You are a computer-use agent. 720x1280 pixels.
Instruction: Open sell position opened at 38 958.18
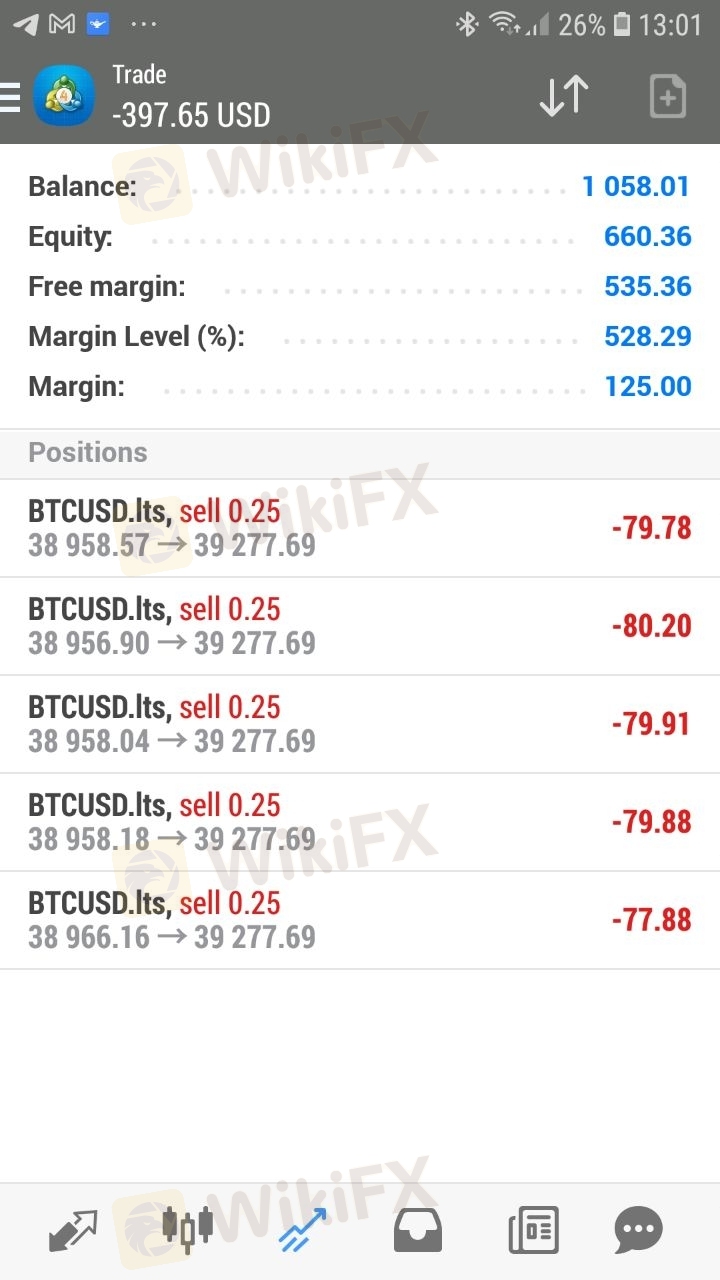(360, 822)
